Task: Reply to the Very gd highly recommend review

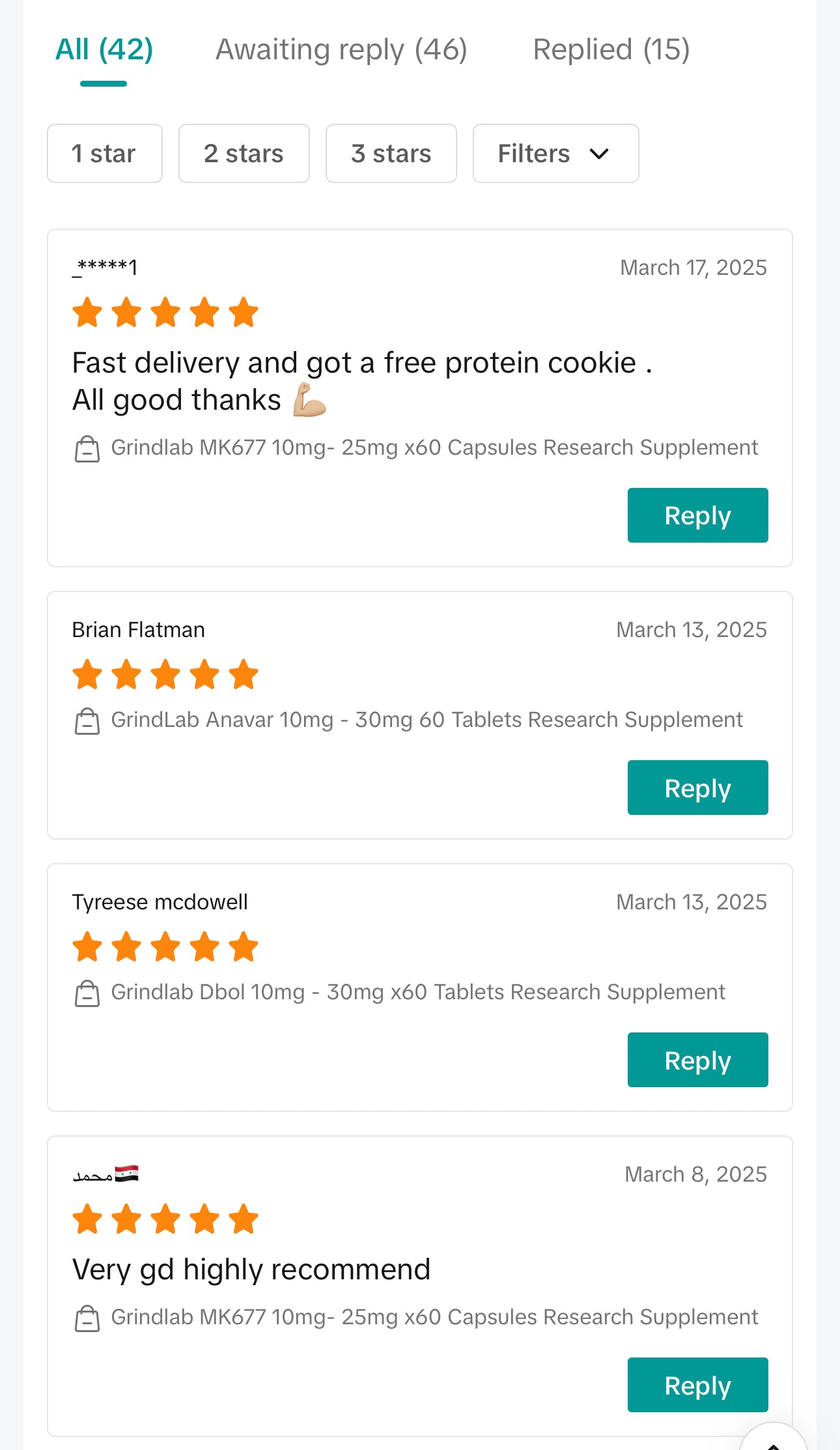Action: pyautogui.click(x=697, y=1385)
